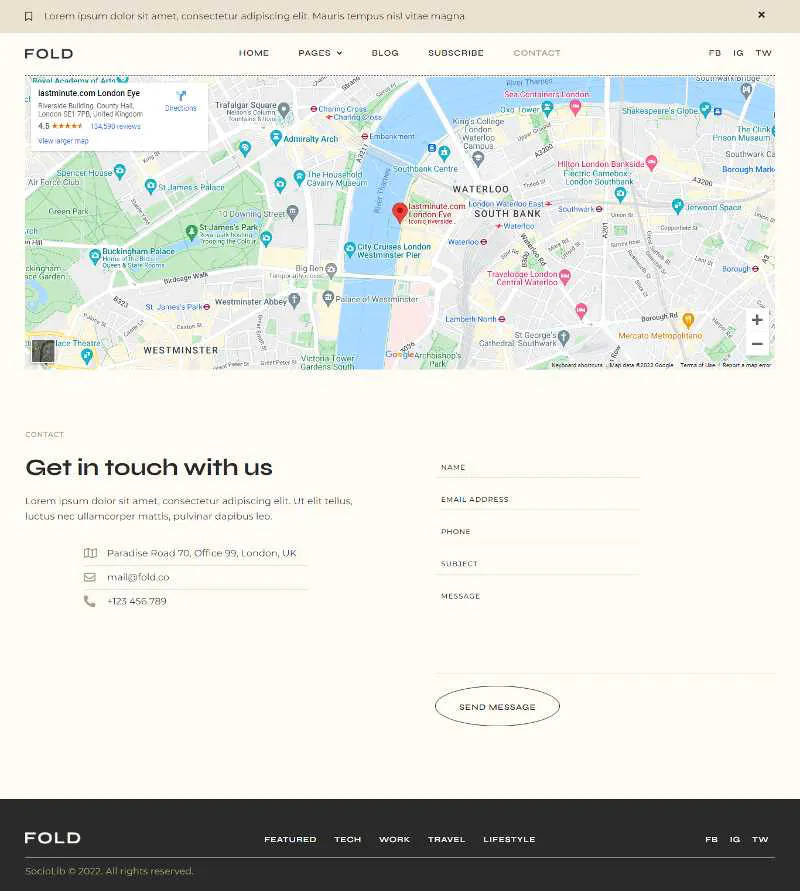Screen dimensions: 800x891
Task: Submit with Send Message button
Action: tap(497, 706)
